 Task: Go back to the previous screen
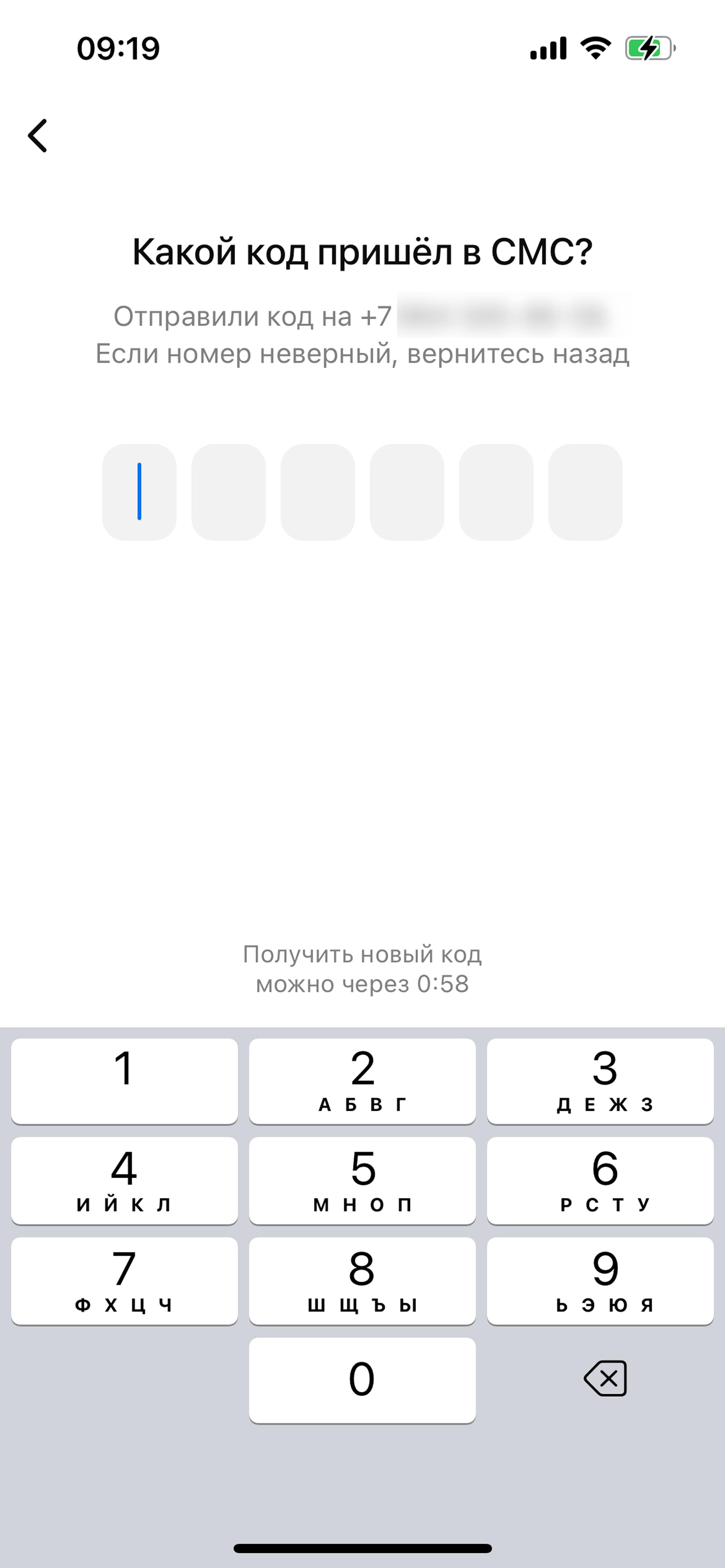[38, 135]
